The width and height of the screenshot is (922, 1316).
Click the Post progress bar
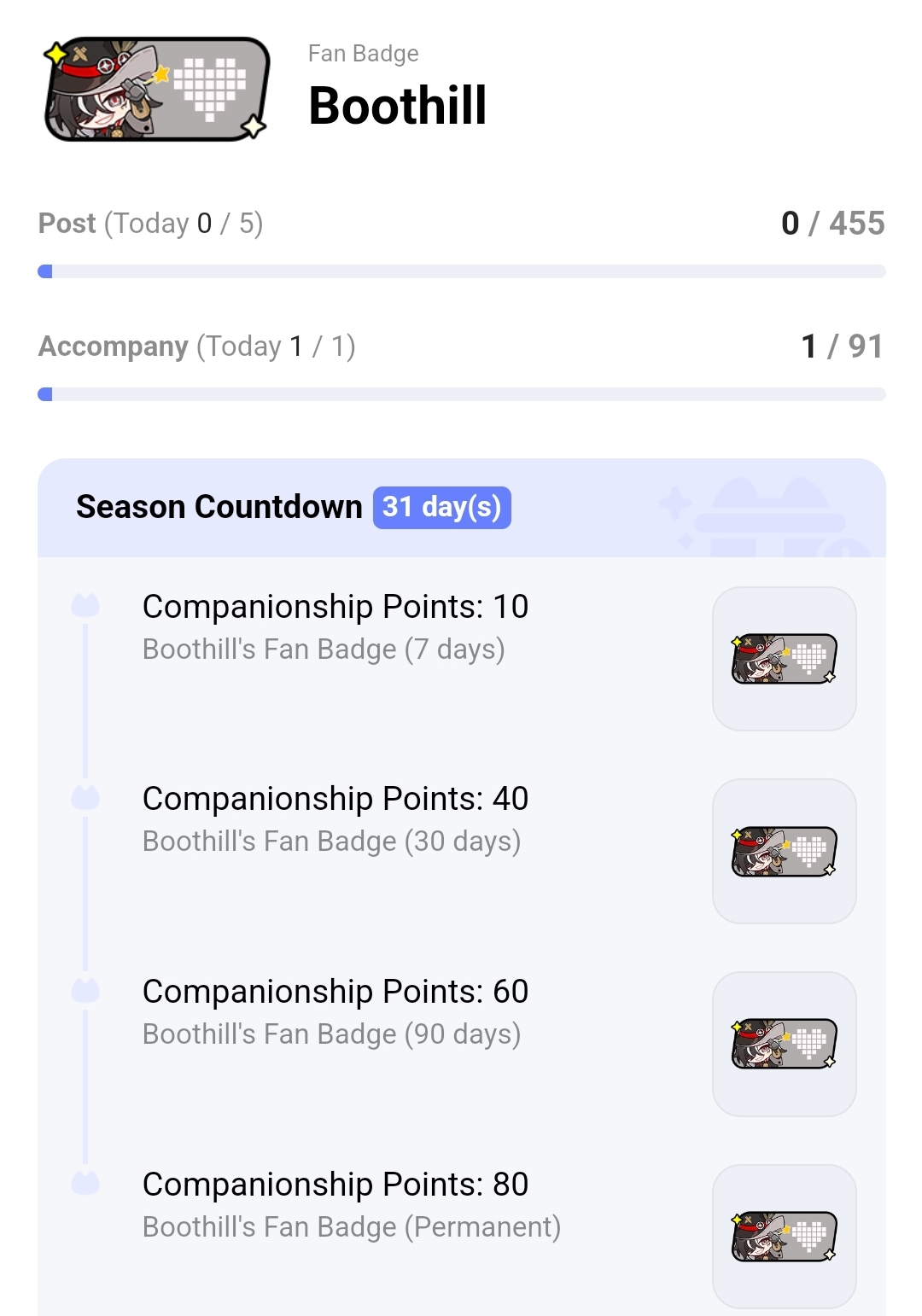click(461, 271)
